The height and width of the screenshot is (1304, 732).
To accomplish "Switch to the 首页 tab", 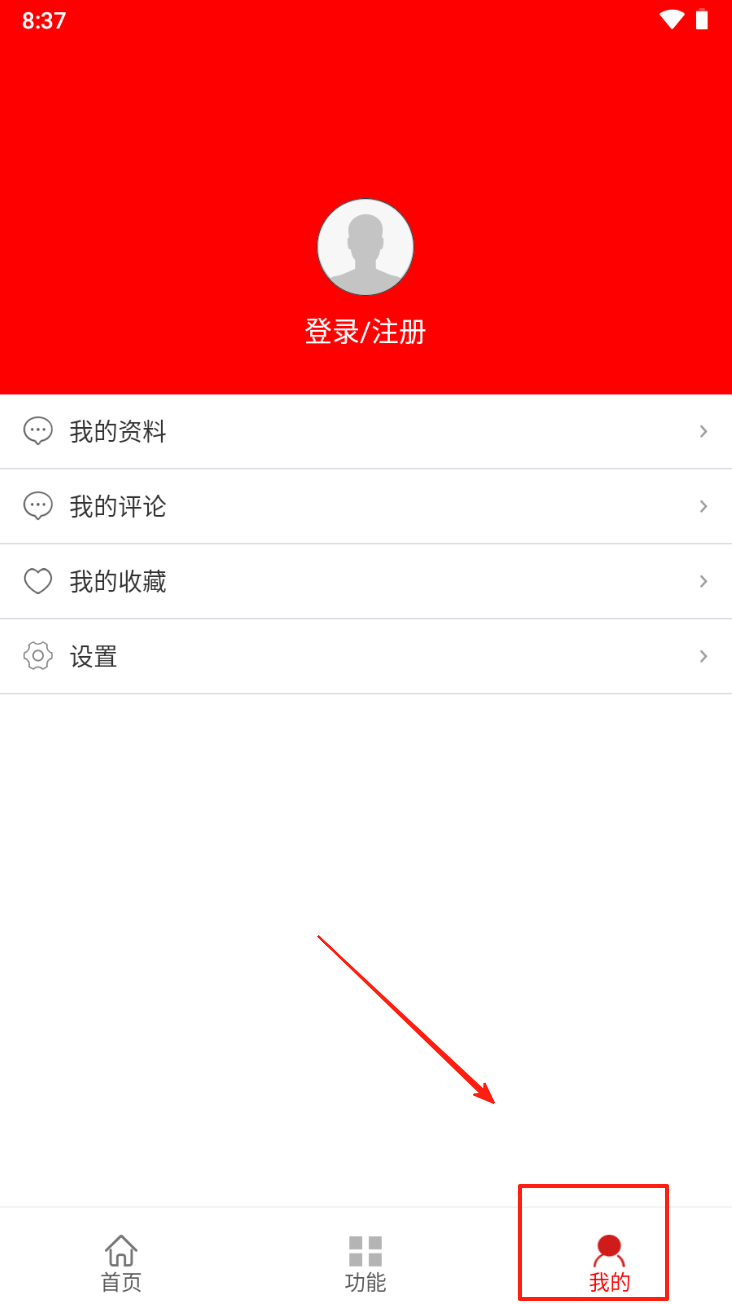I will point(121,1263).
